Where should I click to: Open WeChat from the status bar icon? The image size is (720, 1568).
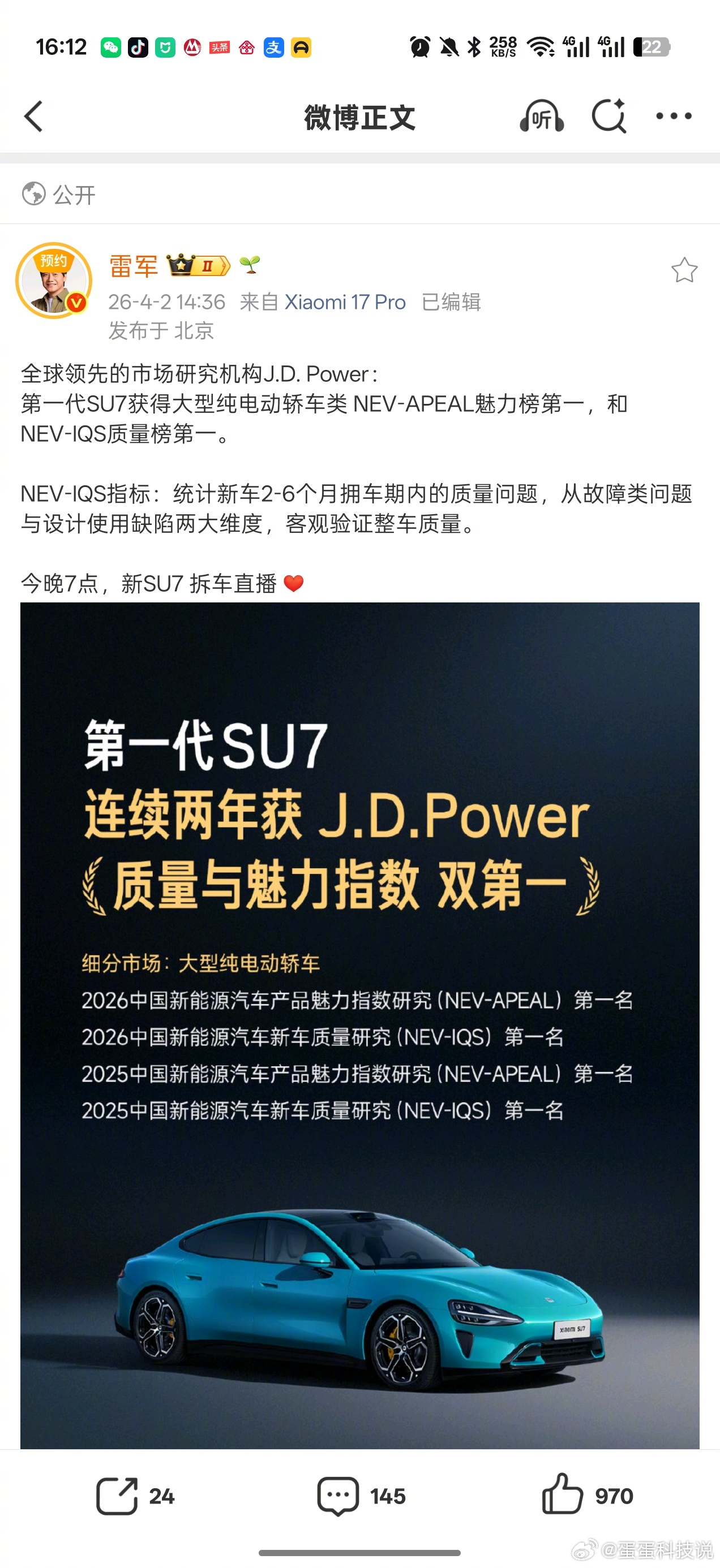(x=112, y=46)
